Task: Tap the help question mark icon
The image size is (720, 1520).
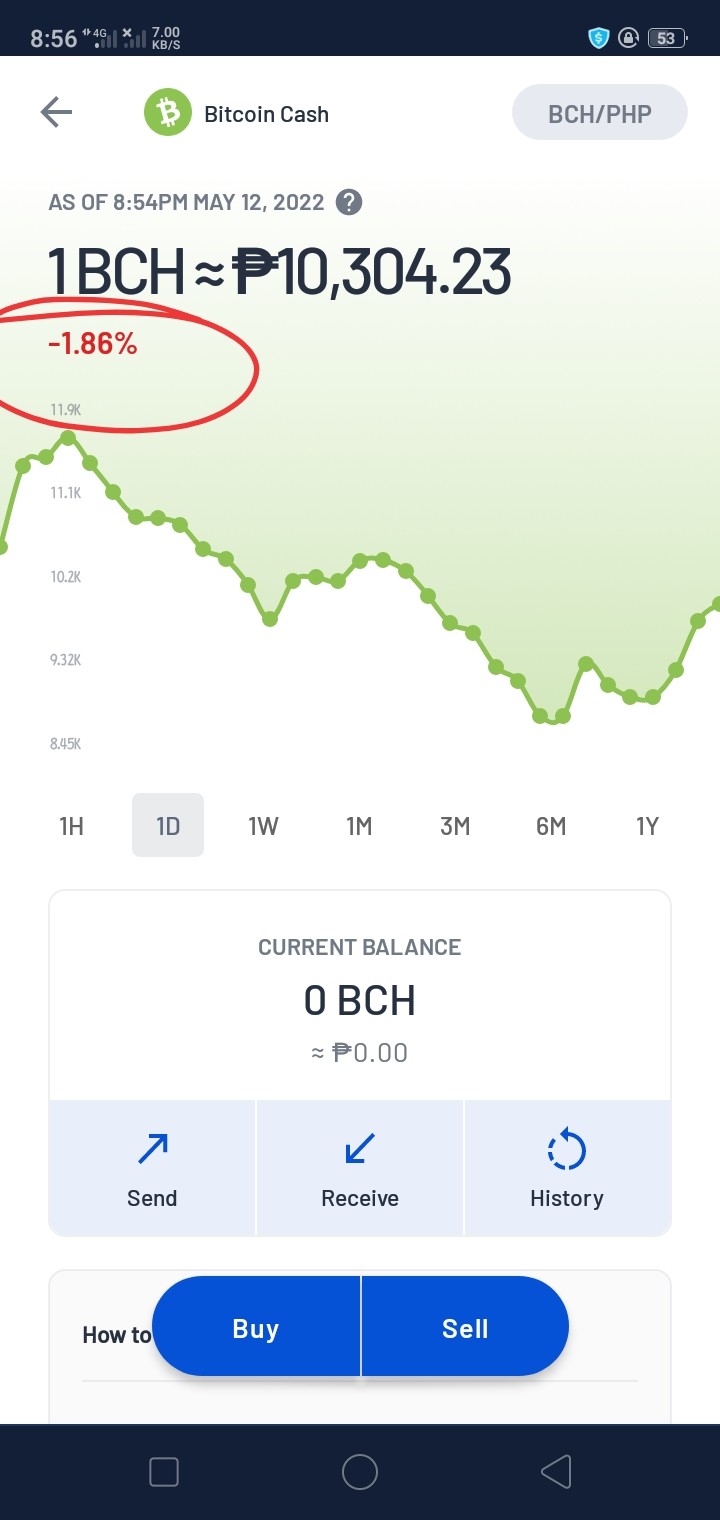Action: 348,202
